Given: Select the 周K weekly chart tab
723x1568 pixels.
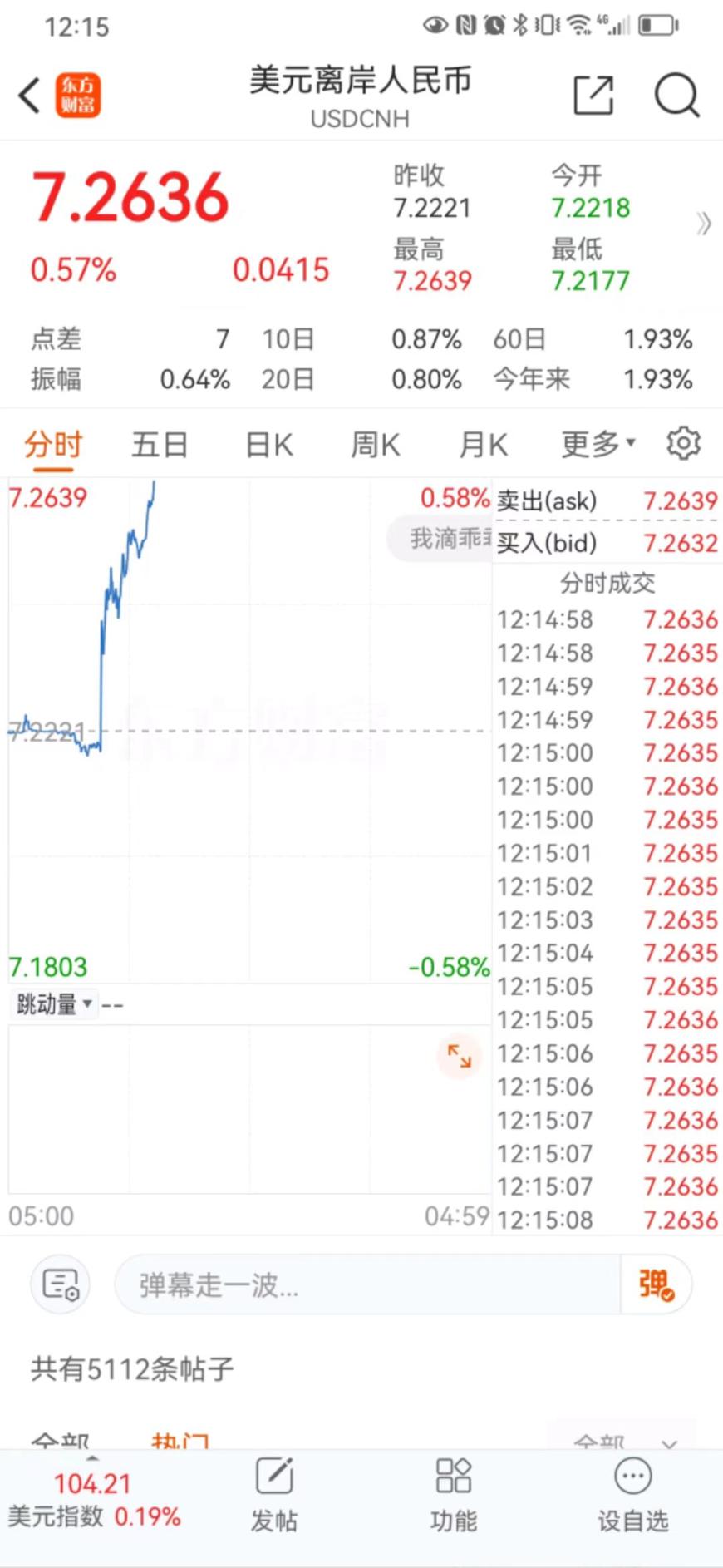Looking at the screenshot, I should [x=375, y=445].
